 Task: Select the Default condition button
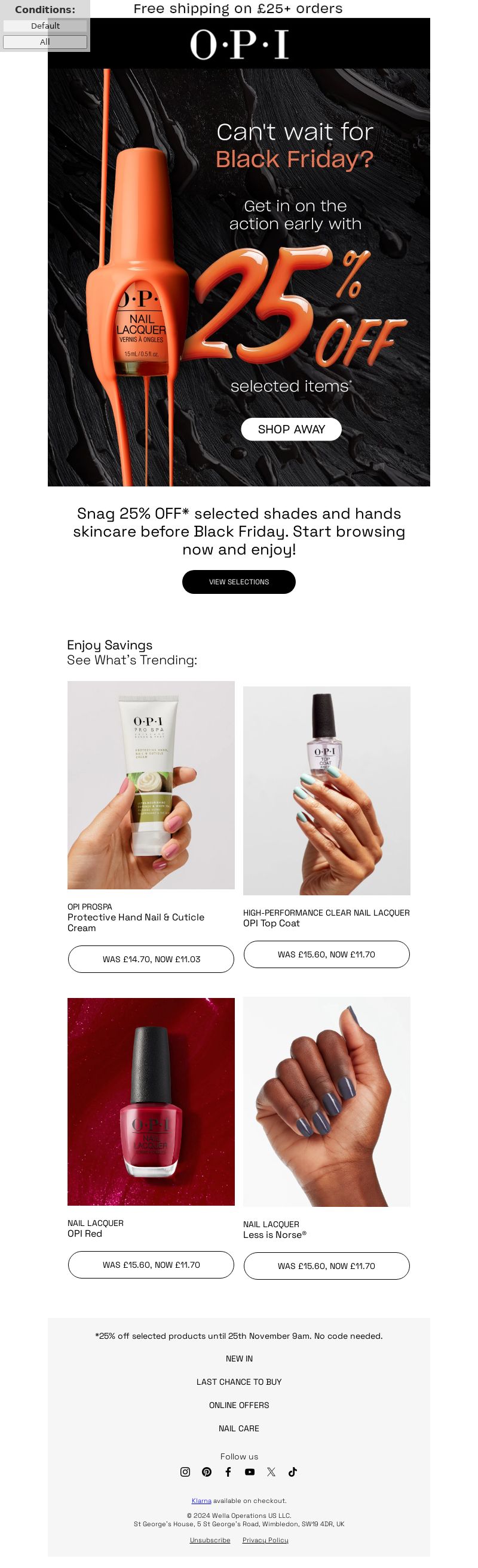(x=45, y=26)
